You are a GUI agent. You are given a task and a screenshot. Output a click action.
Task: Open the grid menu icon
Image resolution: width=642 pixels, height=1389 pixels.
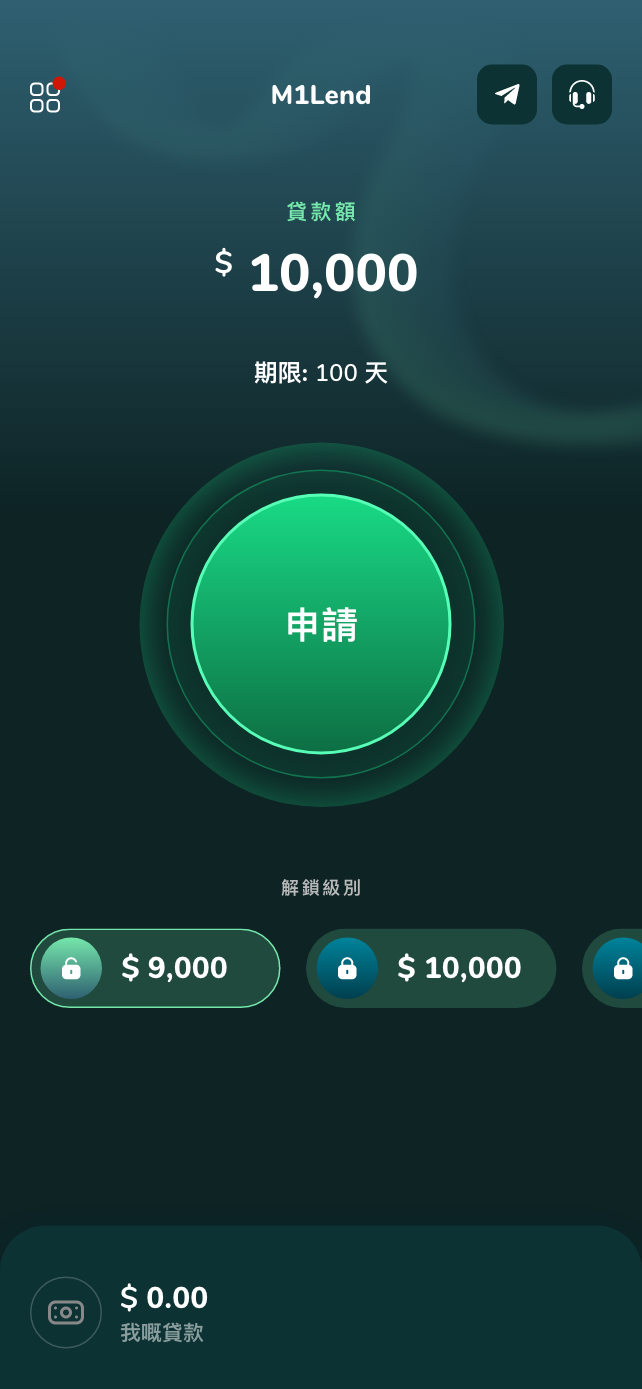[45, 97]
